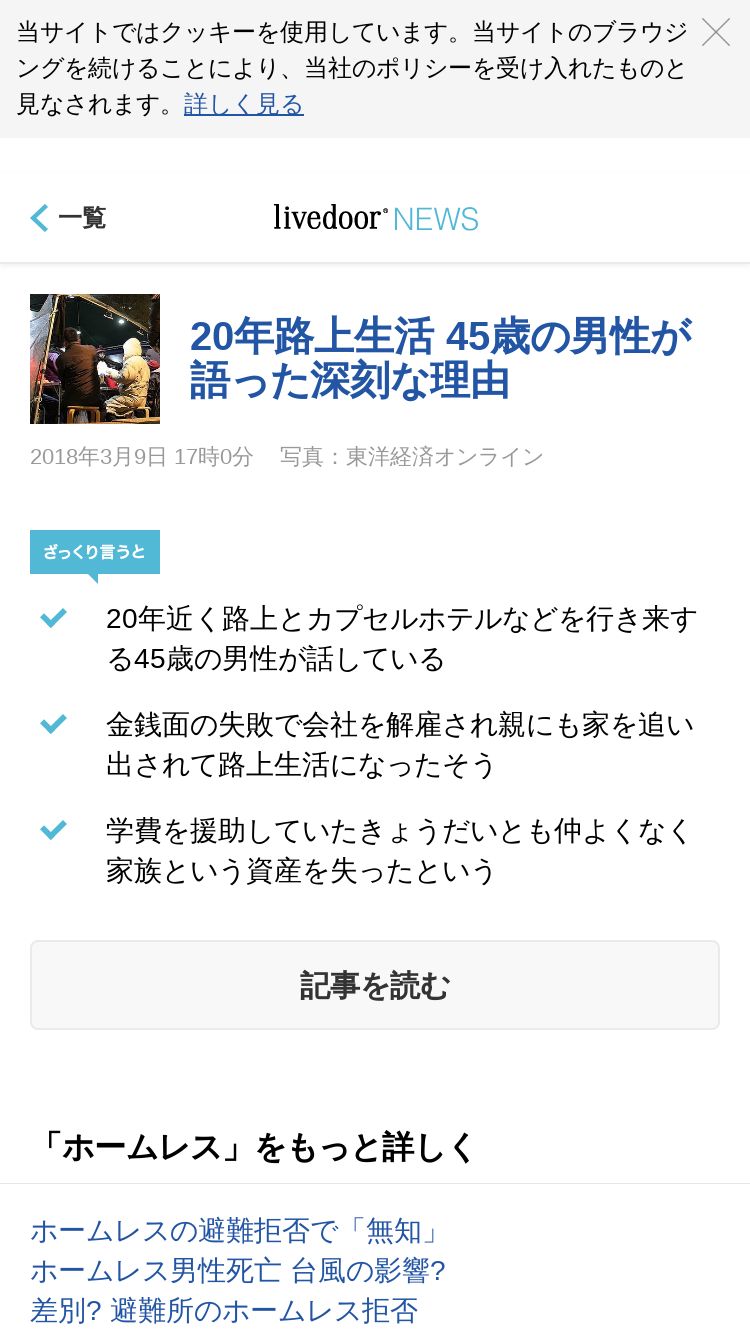Dismiss the cookie notice banner
The image size is (750, 1334).
point(716,33)
